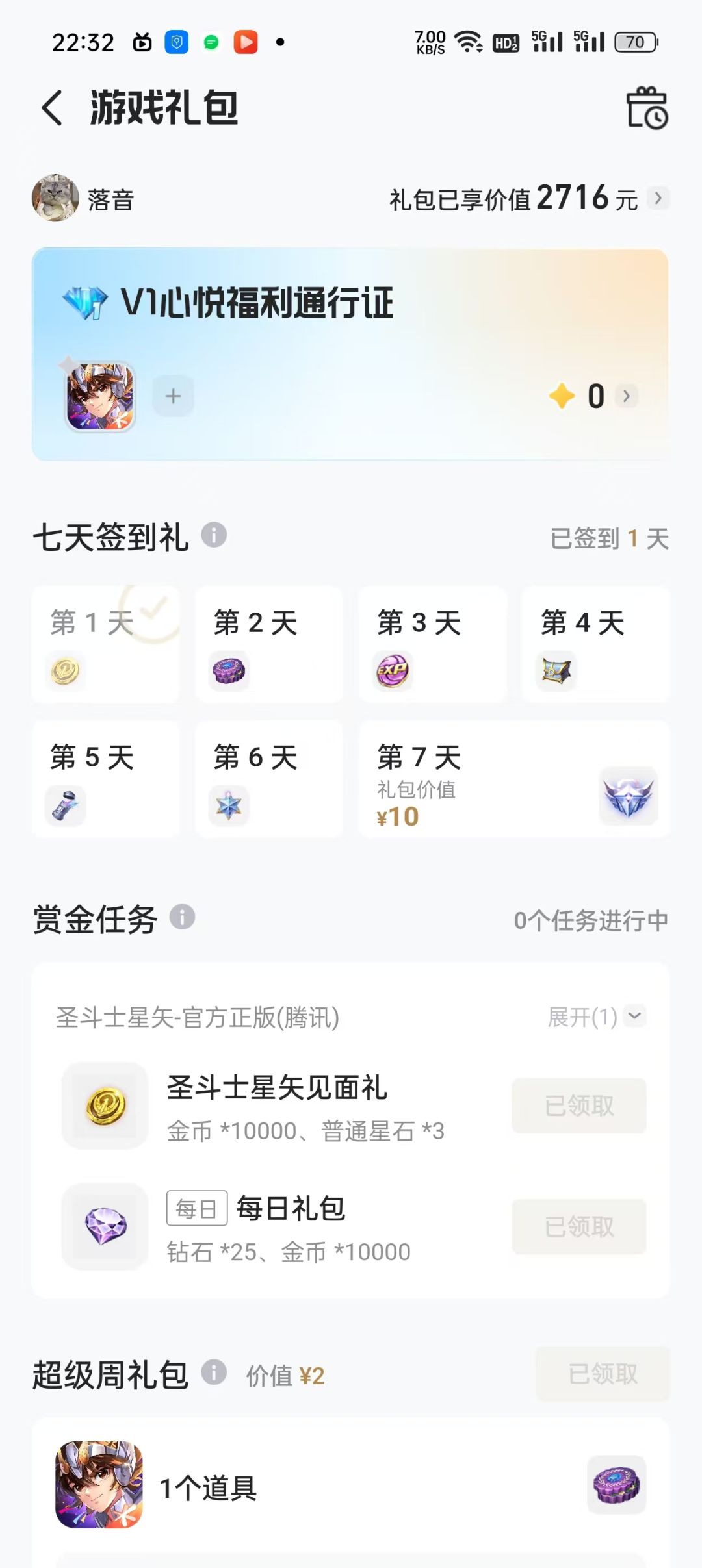The image size is (702, 1568).
Task: Select the 第 5 天 sign-in reward
Action: (x=105, y=779)
